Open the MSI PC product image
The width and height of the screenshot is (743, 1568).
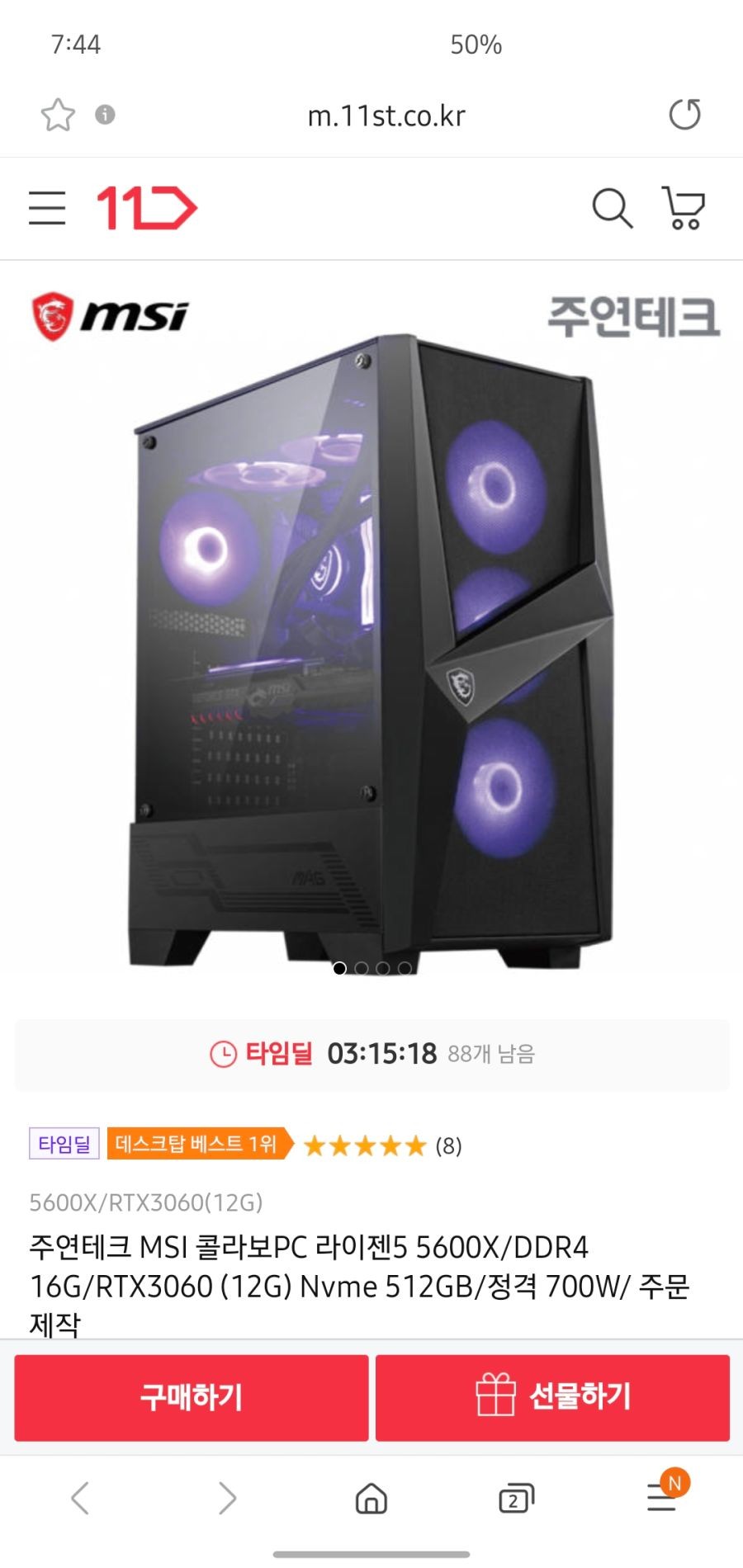click(371, 634)
